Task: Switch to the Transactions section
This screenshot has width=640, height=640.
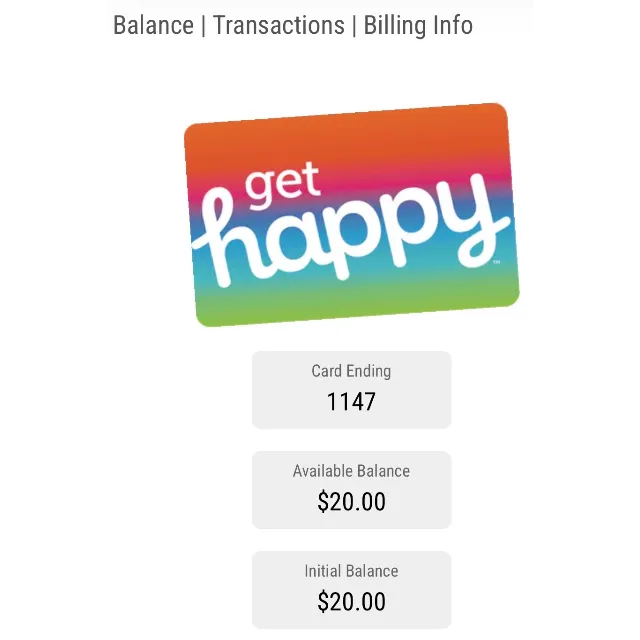Action: [x=278, y=25]
